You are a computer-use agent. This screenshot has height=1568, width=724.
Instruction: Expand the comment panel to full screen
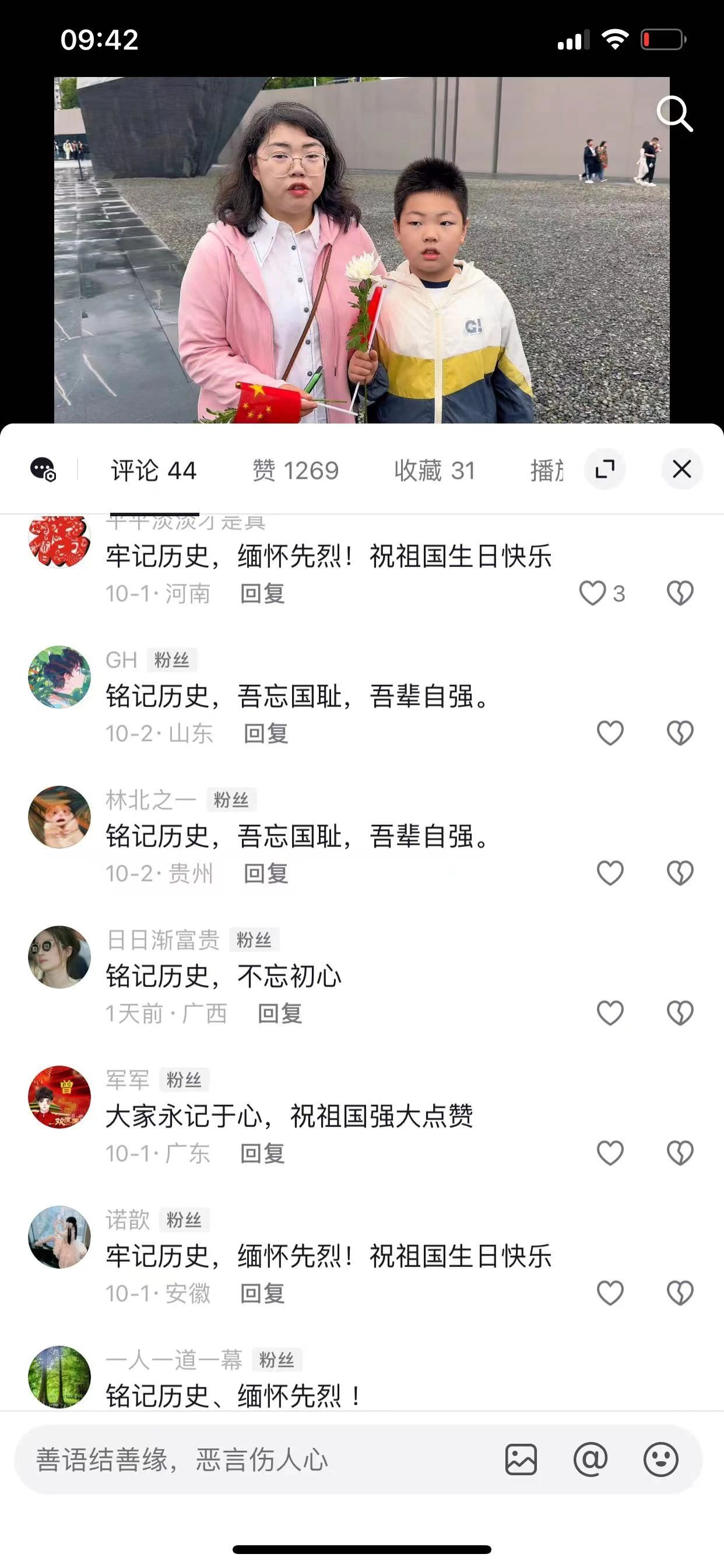[604, 470]
